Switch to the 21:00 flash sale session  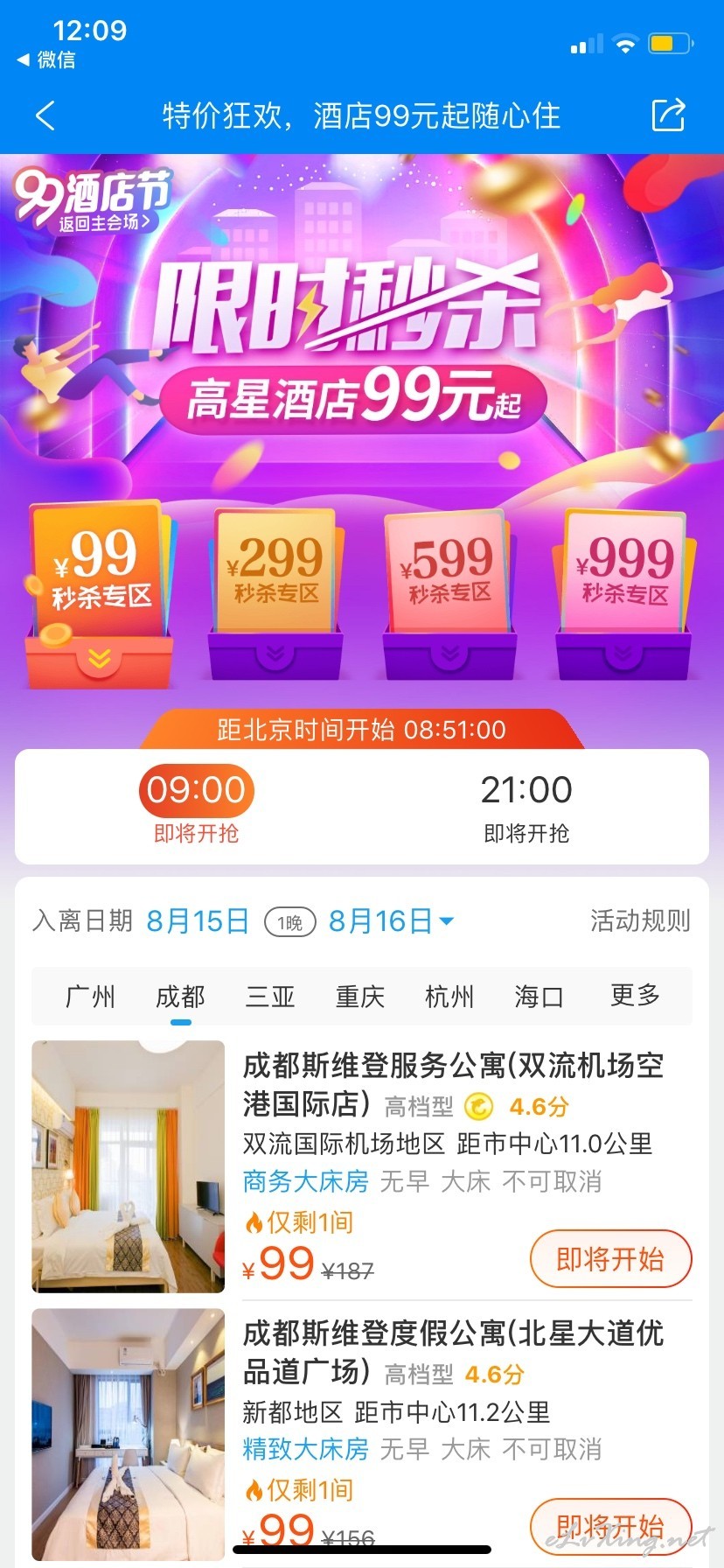(526, 805)
